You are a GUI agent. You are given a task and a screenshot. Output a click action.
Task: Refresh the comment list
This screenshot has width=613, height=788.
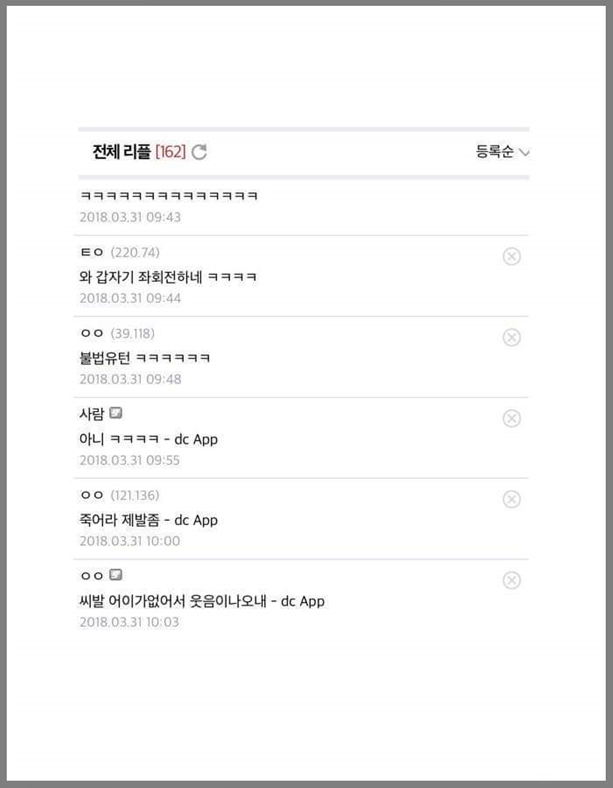click(x=199, y=153)
